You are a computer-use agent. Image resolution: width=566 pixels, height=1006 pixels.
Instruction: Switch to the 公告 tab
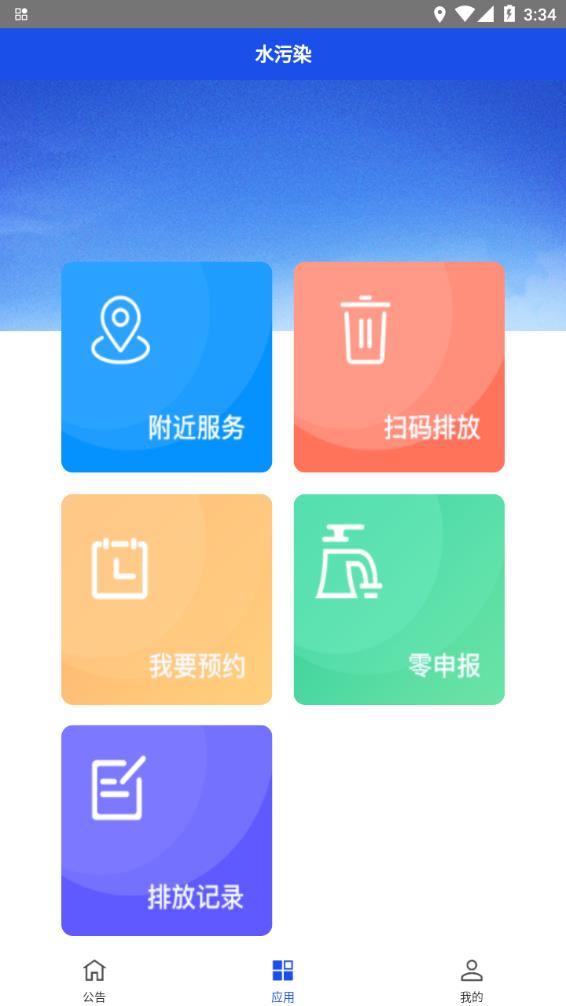[94, 980]
